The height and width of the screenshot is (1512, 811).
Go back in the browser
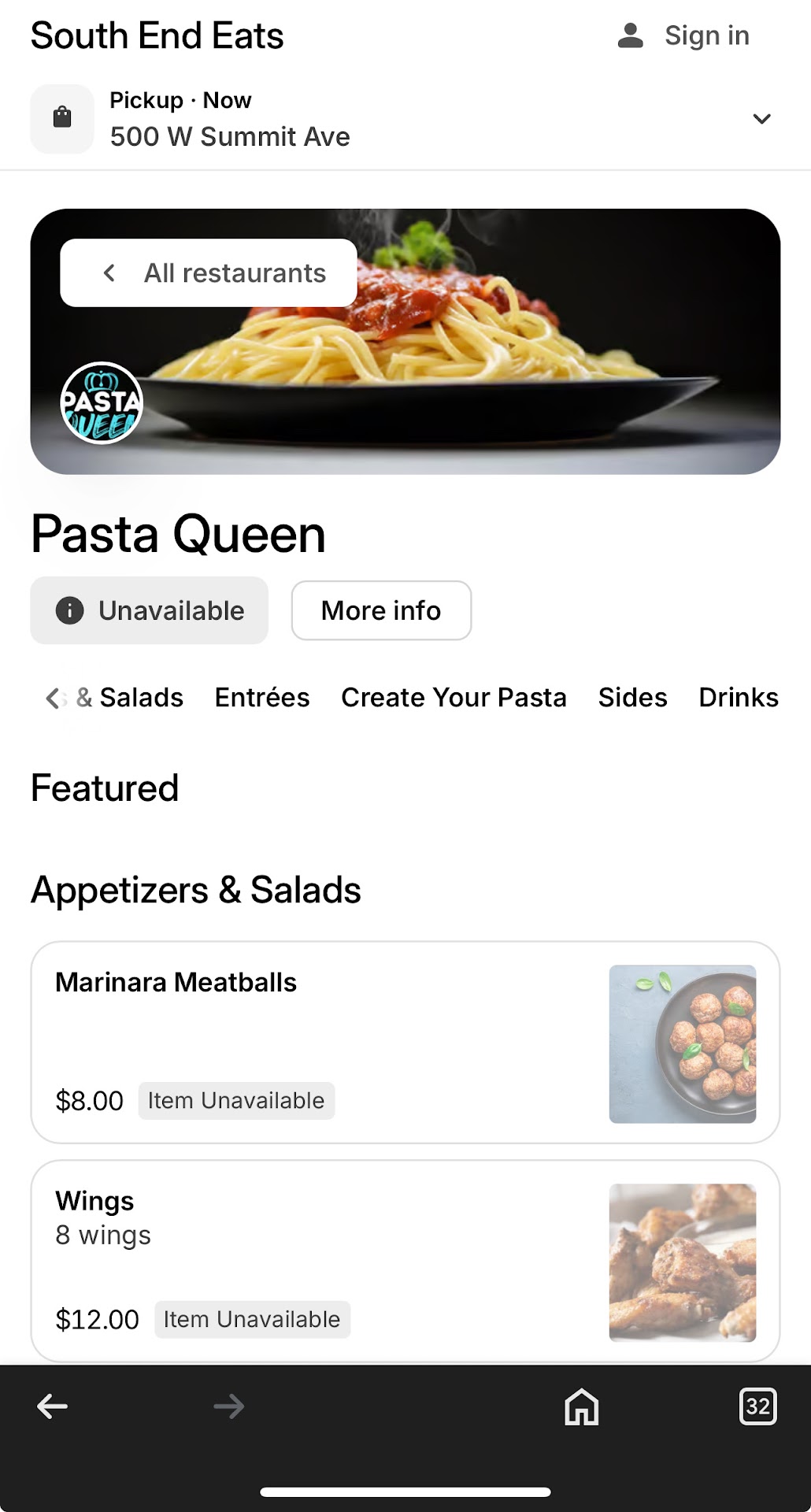point(53,1406)
